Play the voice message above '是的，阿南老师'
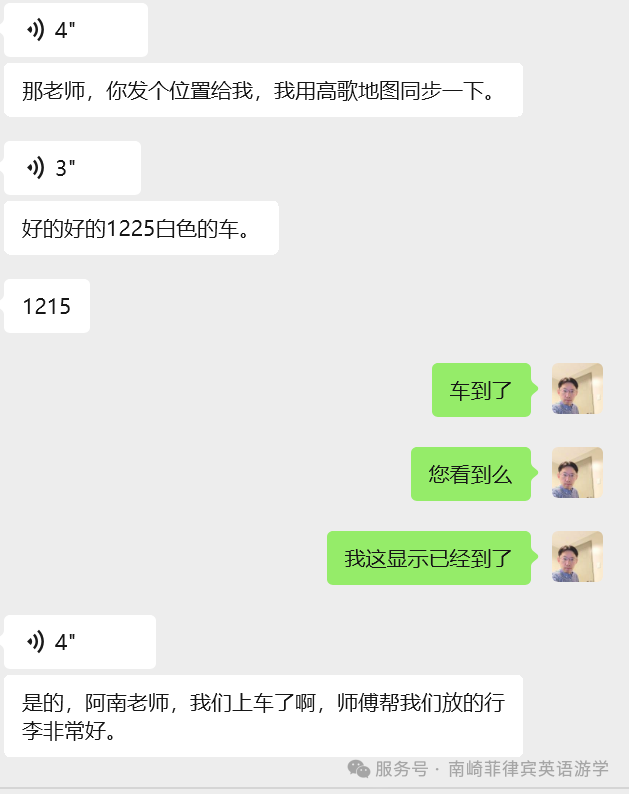 79,642
